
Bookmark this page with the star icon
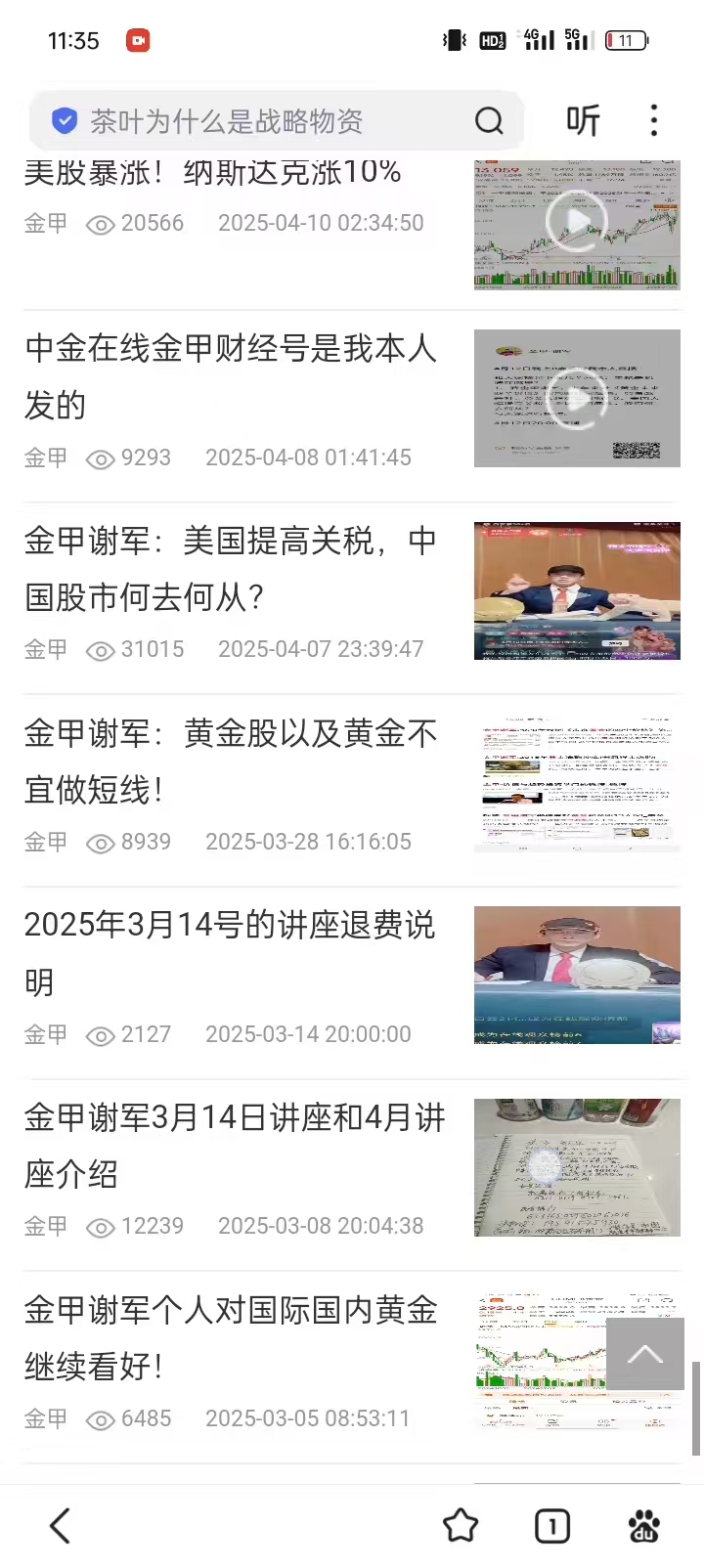click(461, 1525)
